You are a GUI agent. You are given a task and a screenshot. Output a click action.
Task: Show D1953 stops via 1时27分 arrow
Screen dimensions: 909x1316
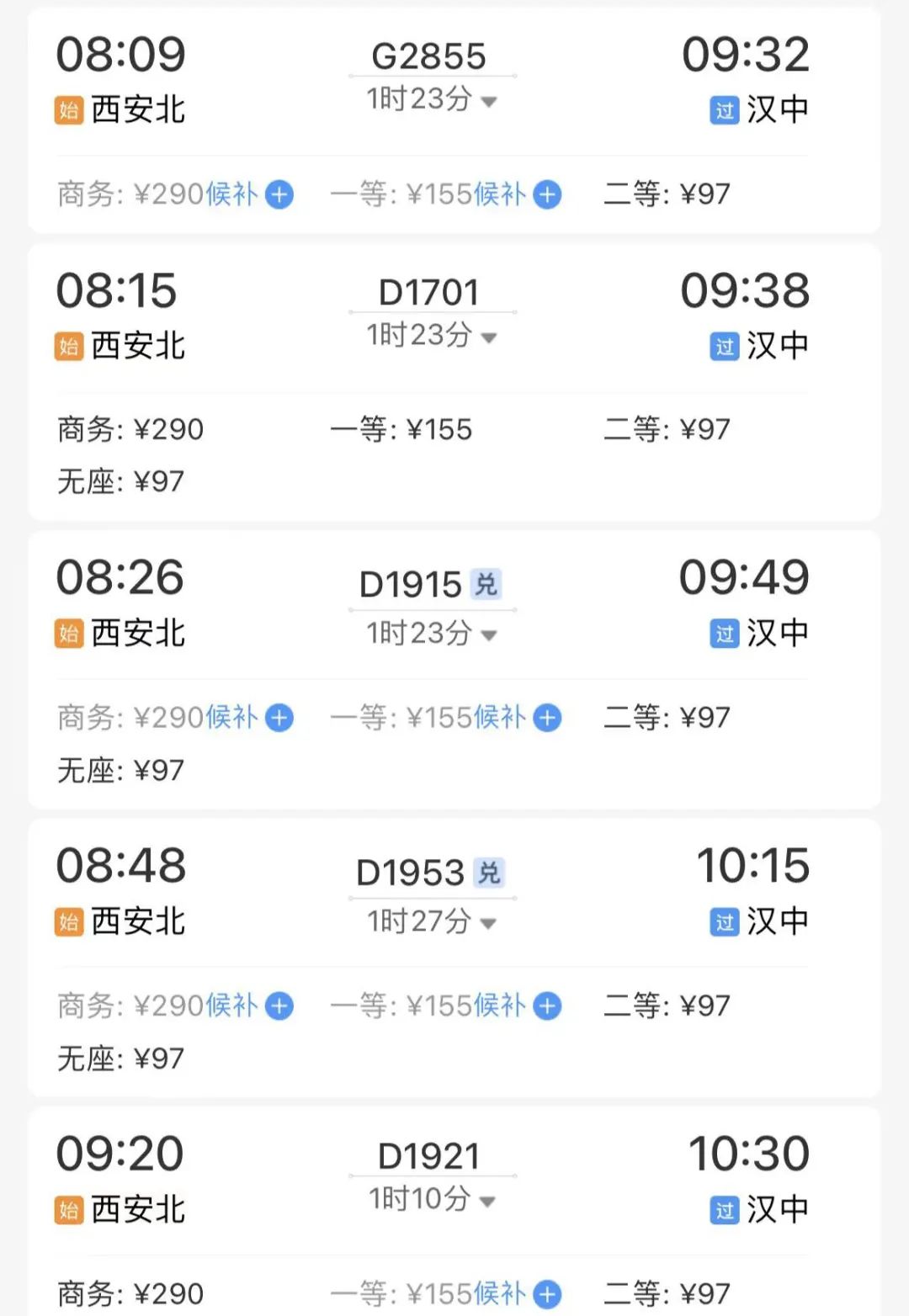click(x=488, y=924)
